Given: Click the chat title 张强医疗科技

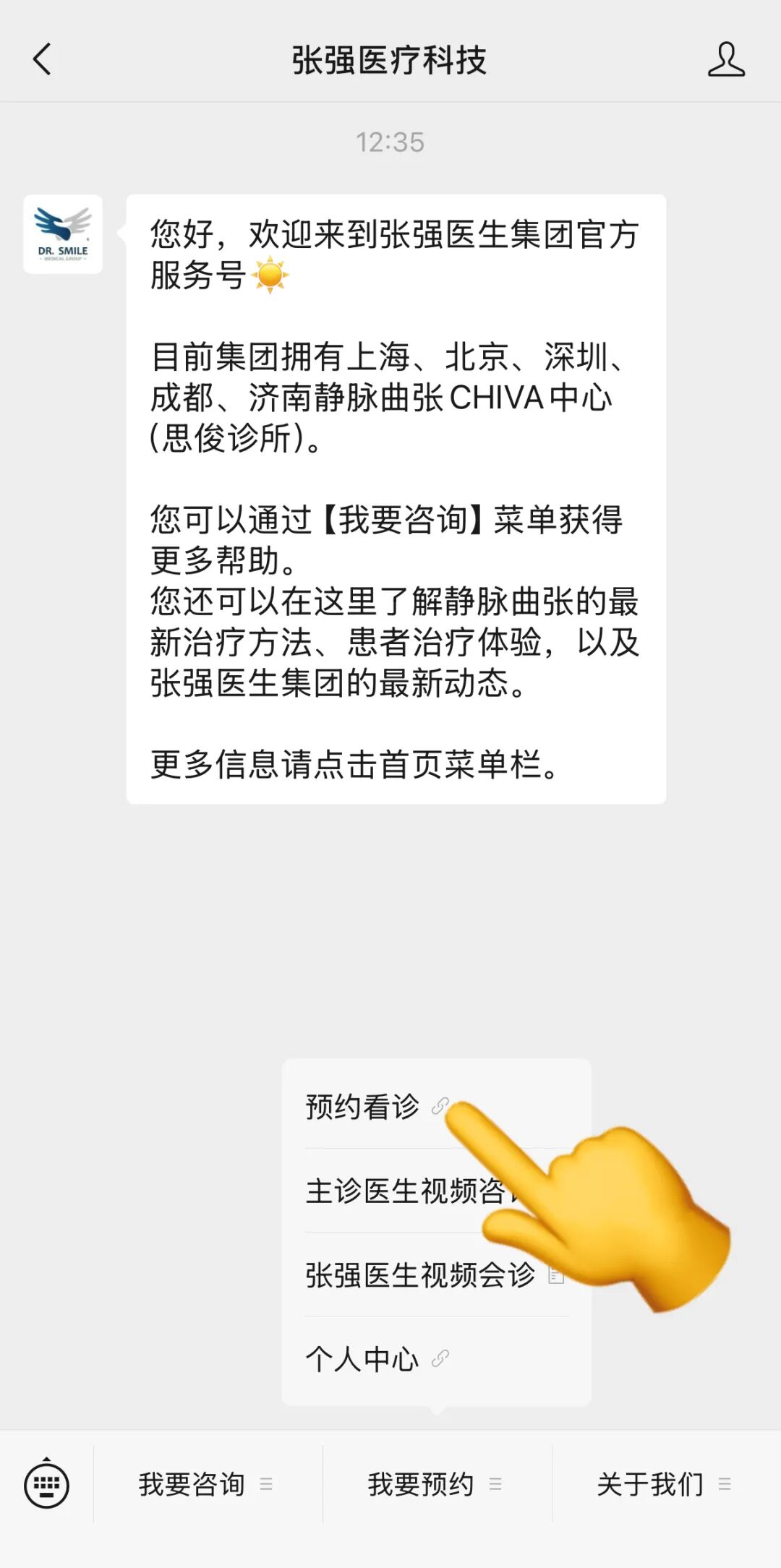Looking at the screenshot, I should coord(390,59).
